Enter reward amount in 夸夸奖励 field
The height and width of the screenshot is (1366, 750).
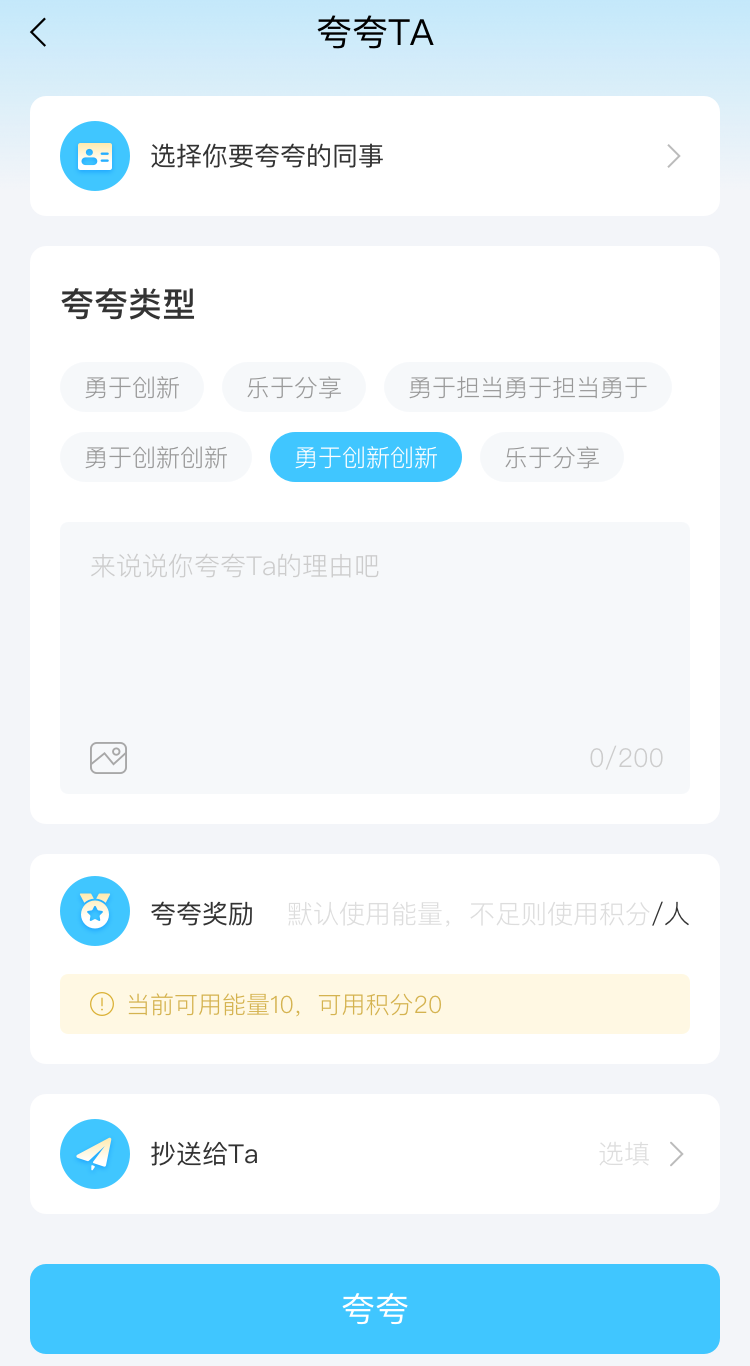(x=470, y=913)
